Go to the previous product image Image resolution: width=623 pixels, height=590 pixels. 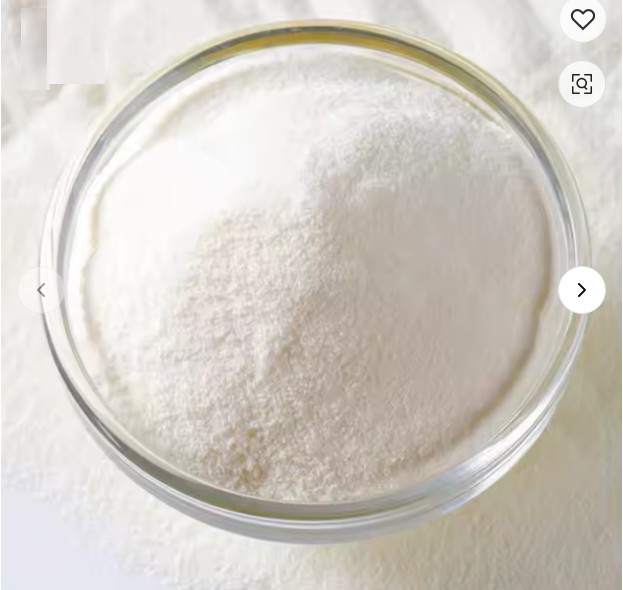[x=41, y=290]
